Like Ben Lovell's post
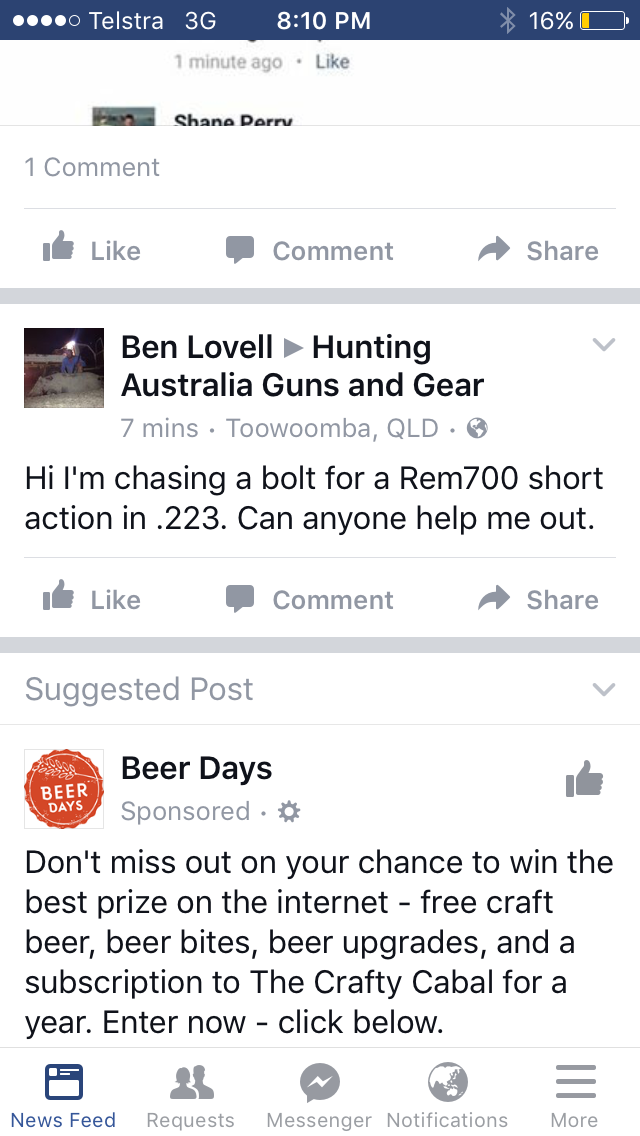Viewport: 640px width, 1136px height. click(92, 599)
